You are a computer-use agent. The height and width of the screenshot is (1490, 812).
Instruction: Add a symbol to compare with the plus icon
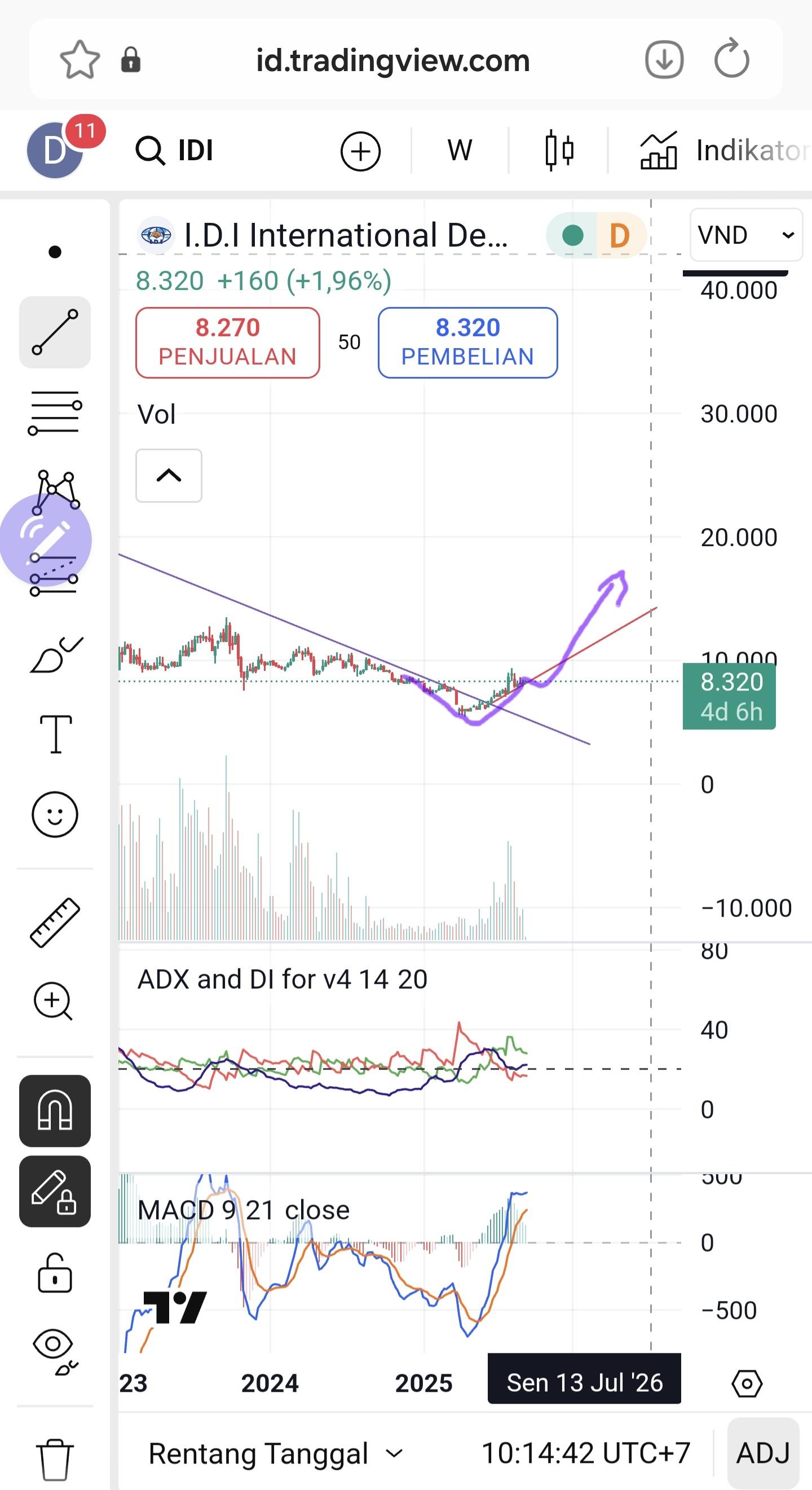(361, 151)
